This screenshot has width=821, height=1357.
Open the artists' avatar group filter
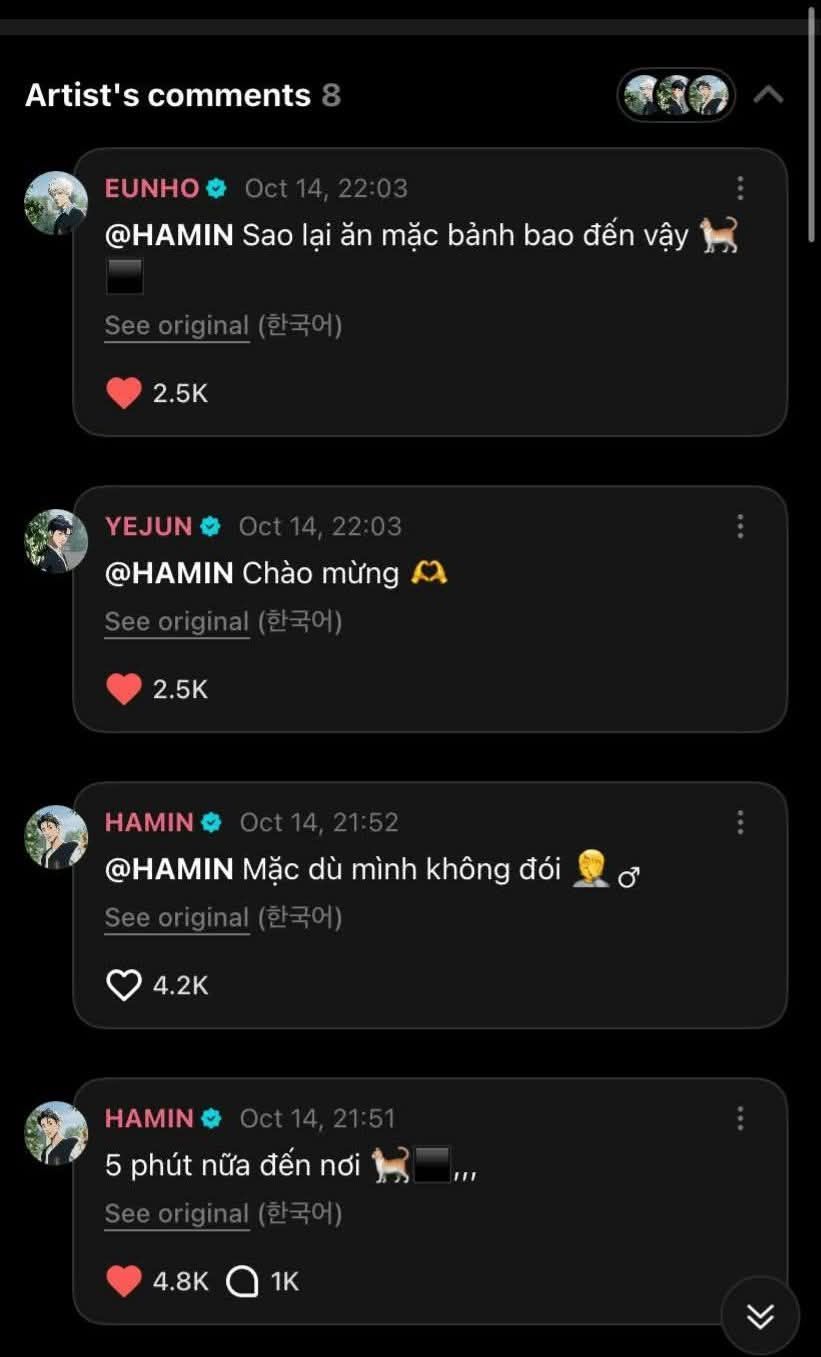pos(676,95)
